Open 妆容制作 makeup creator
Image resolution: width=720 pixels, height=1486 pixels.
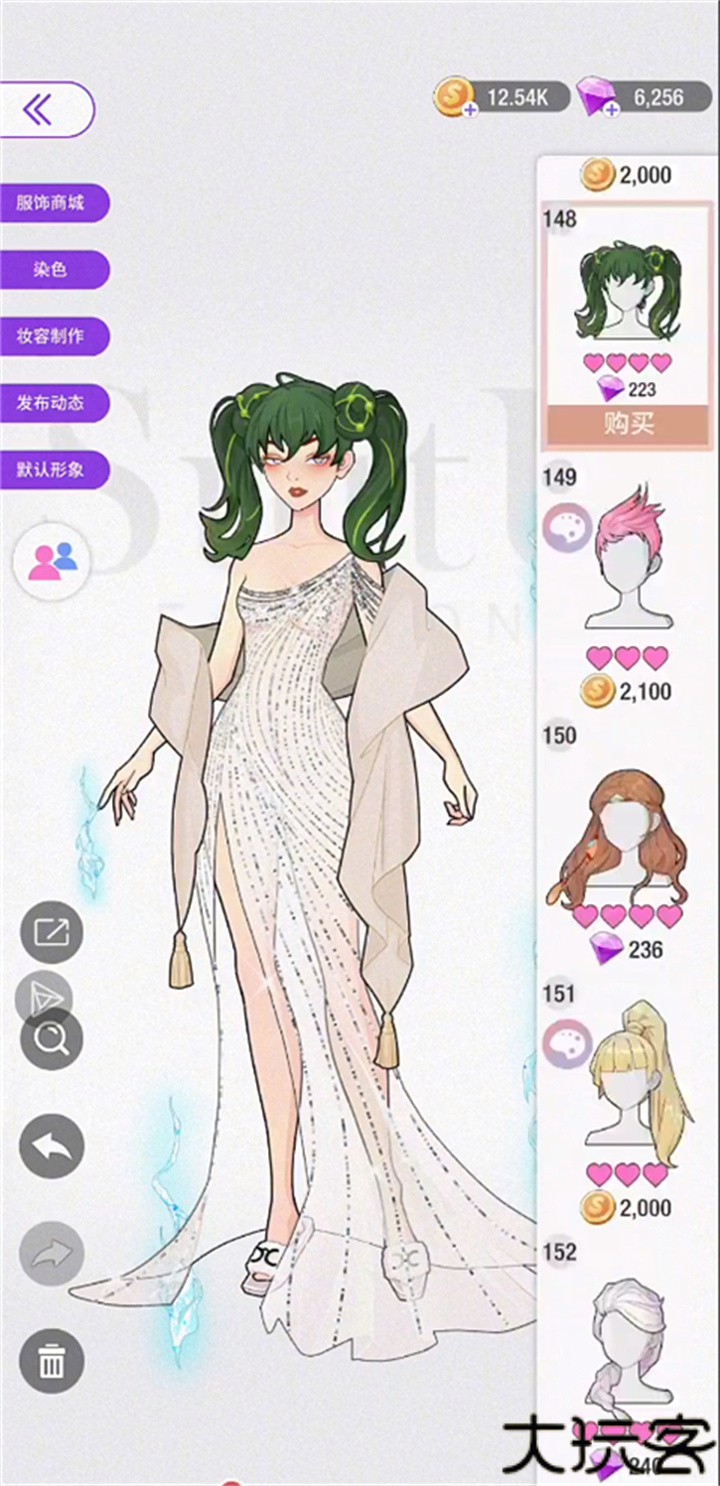pos(50,337)
